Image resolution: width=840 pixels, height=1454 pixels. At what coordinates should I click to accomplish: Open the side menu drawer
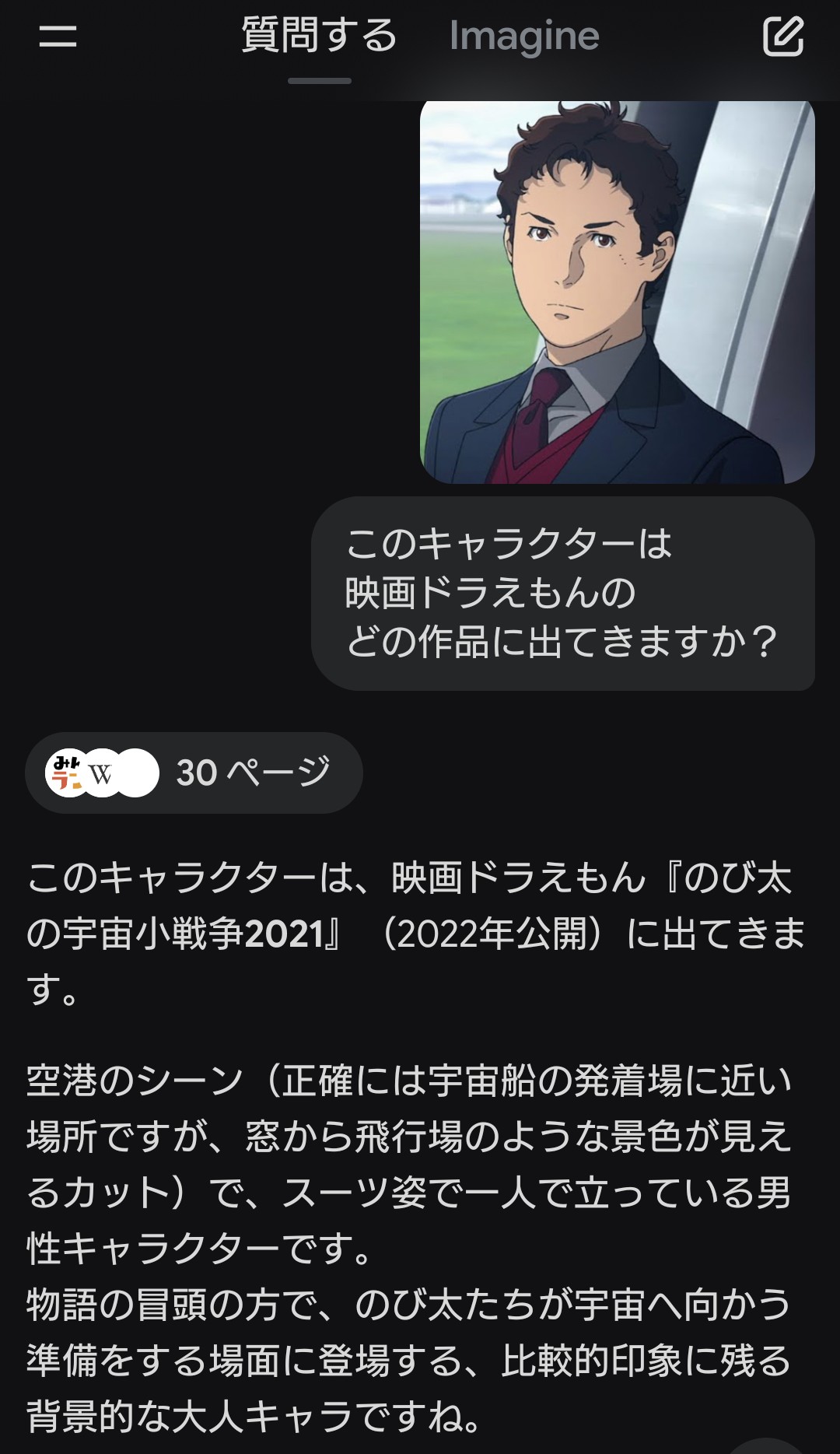pos(58,36)
